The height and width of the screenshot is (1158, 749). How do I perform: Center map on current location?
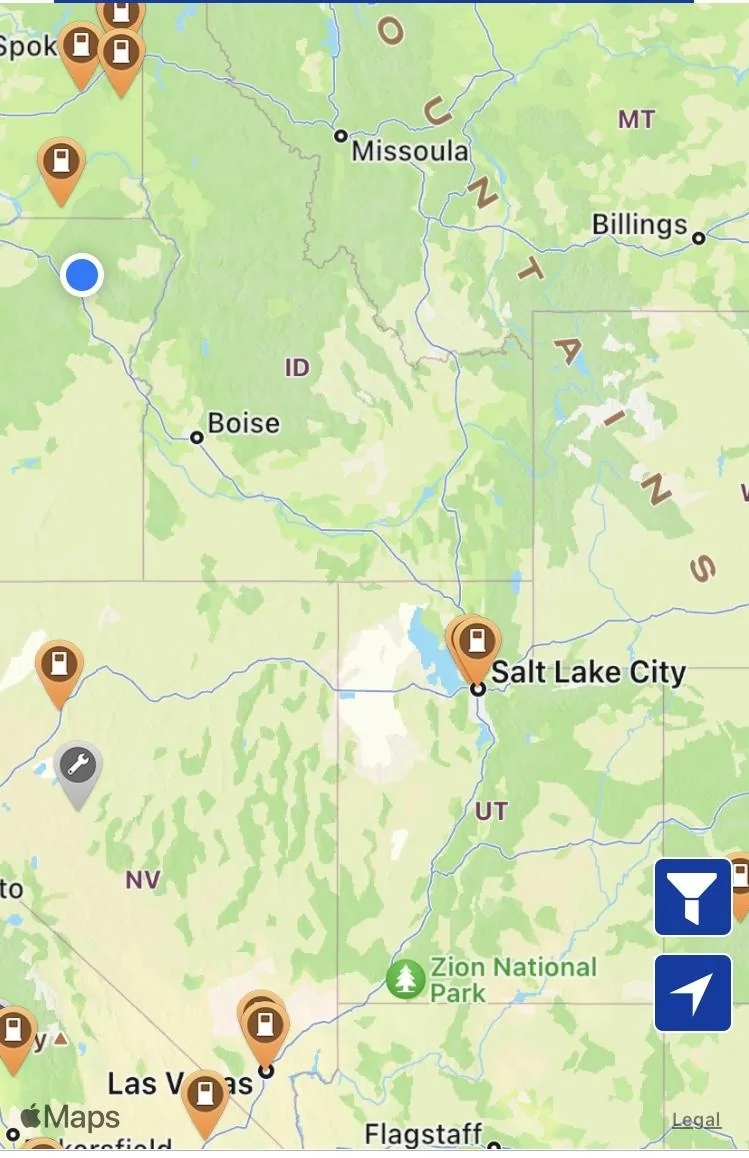click(693, 993)
